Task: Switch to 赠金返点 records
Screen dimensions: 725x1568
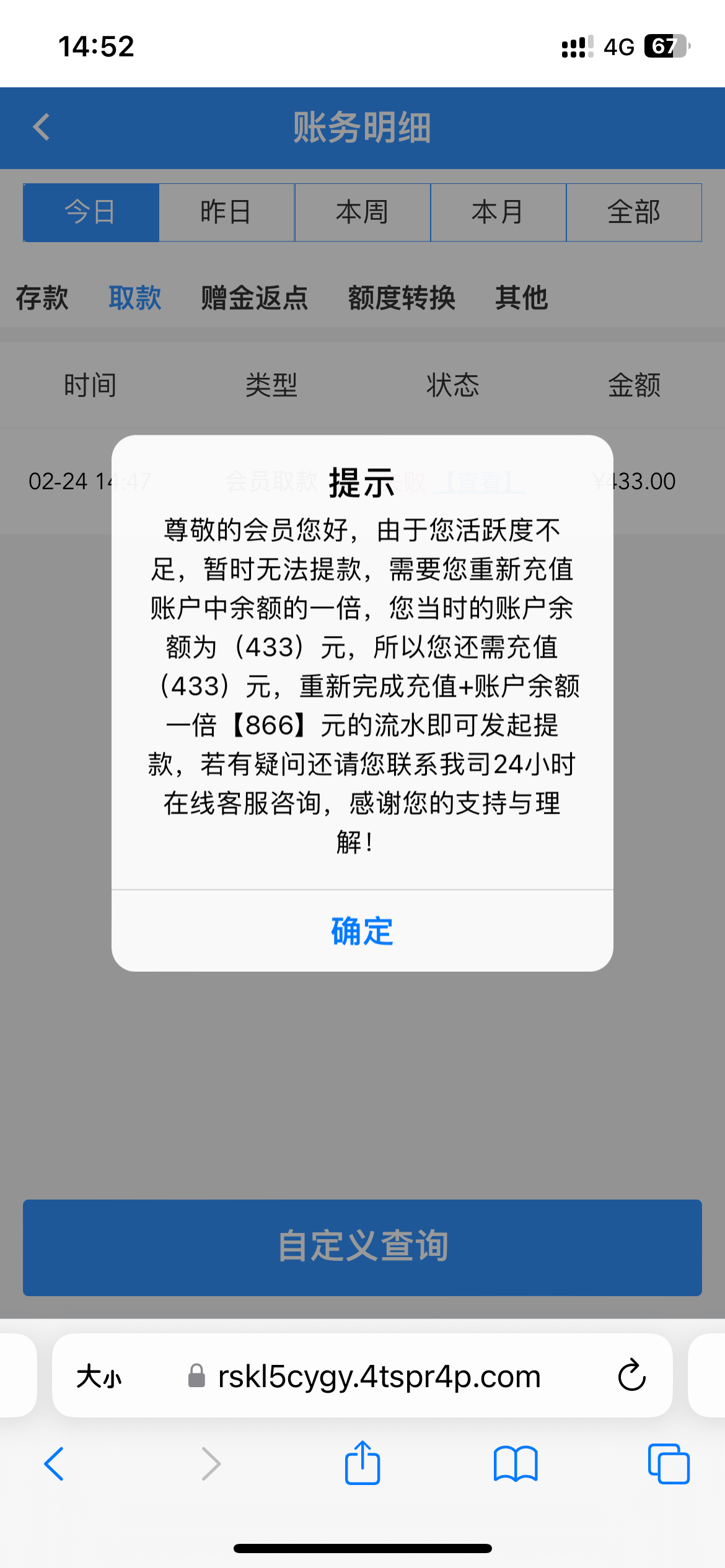Action: point(254,298)
